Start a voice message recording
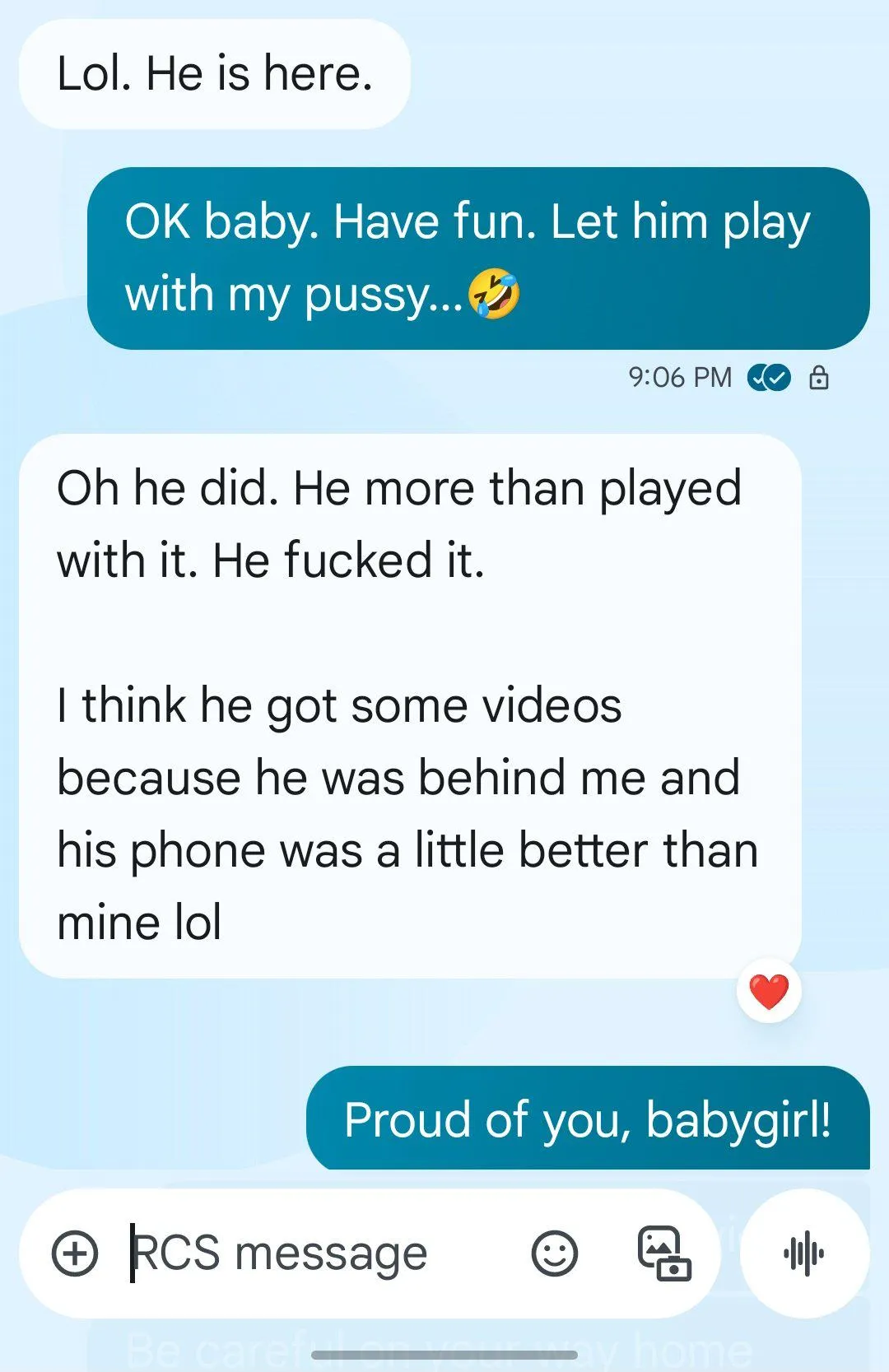This screenshot has height=1372, width=889. click(x=804, y=1253)
